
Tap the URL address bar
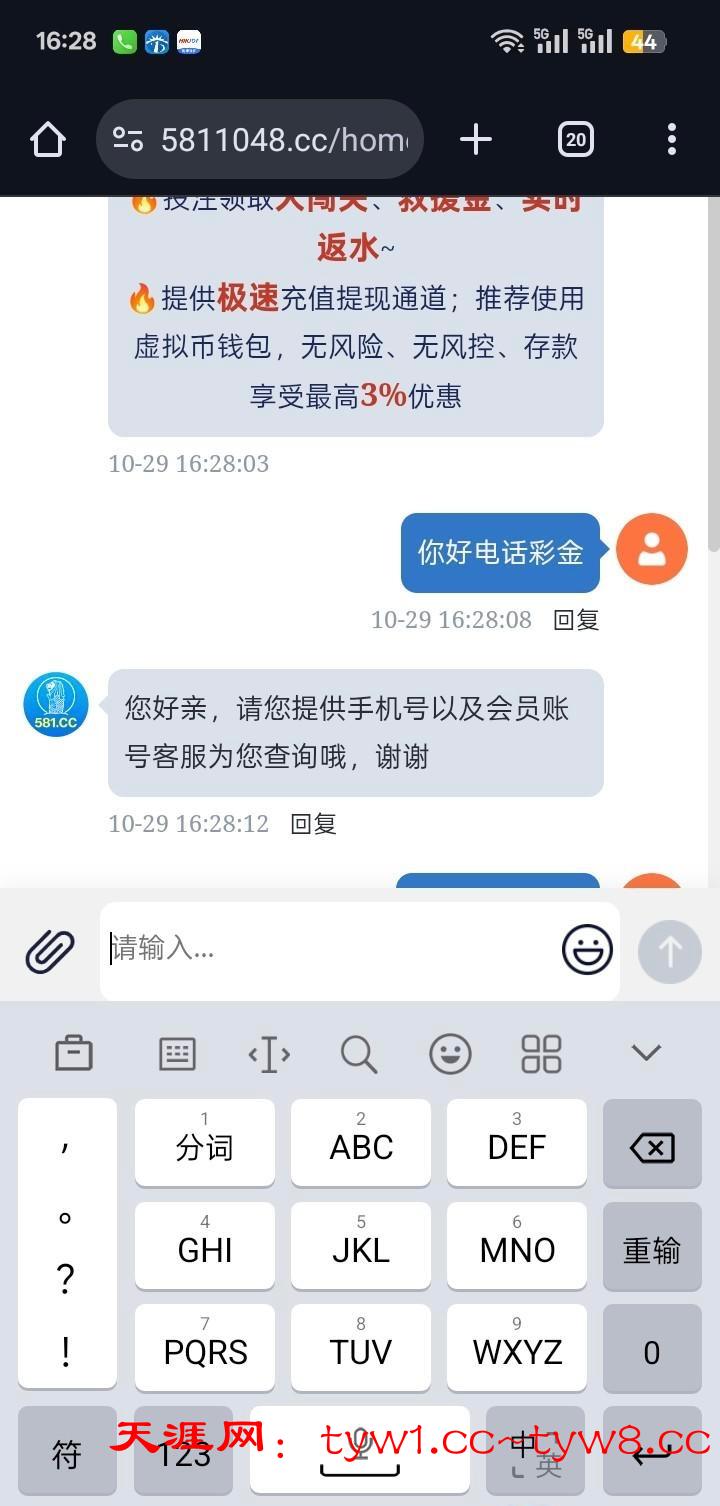click(260, 139)
